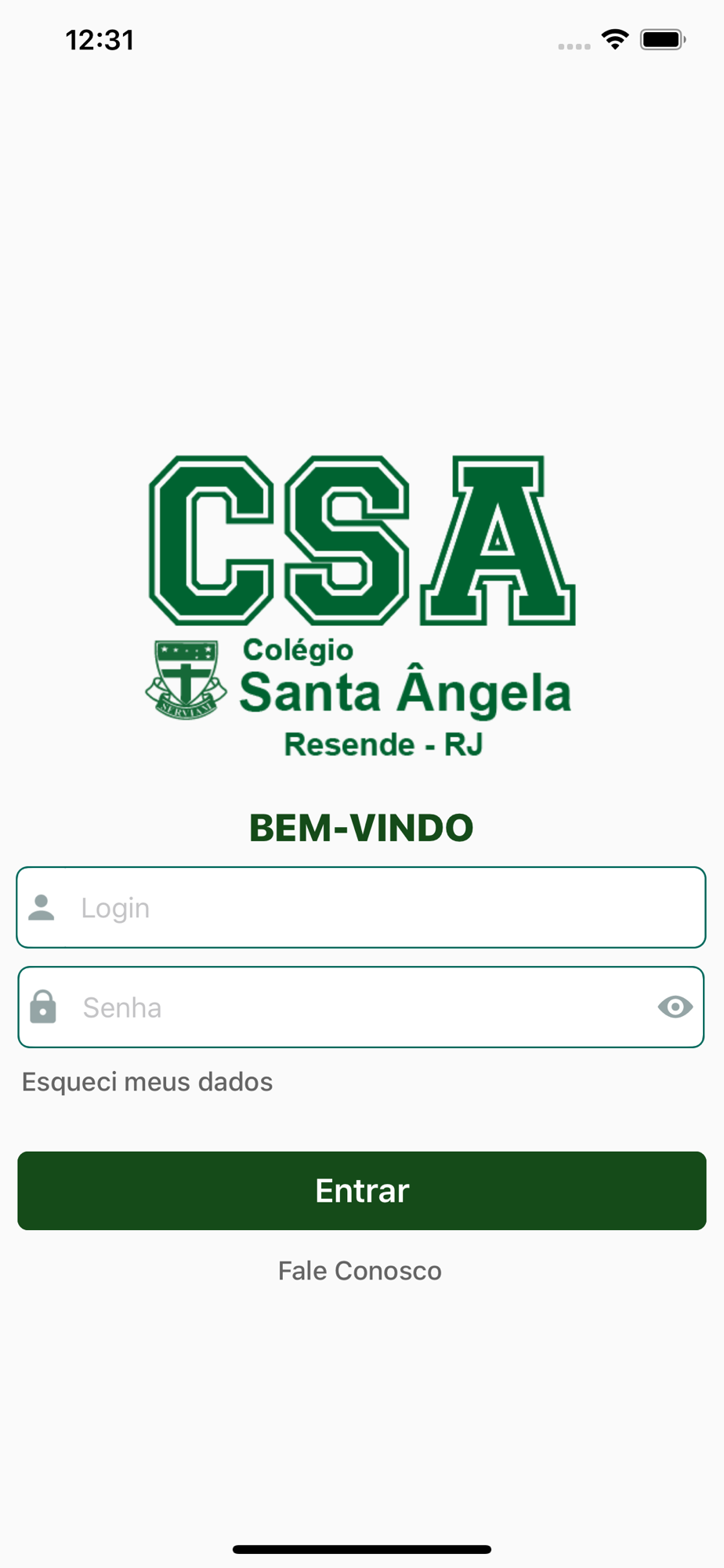Focus the Senha password field

[x=361, y=1007]
